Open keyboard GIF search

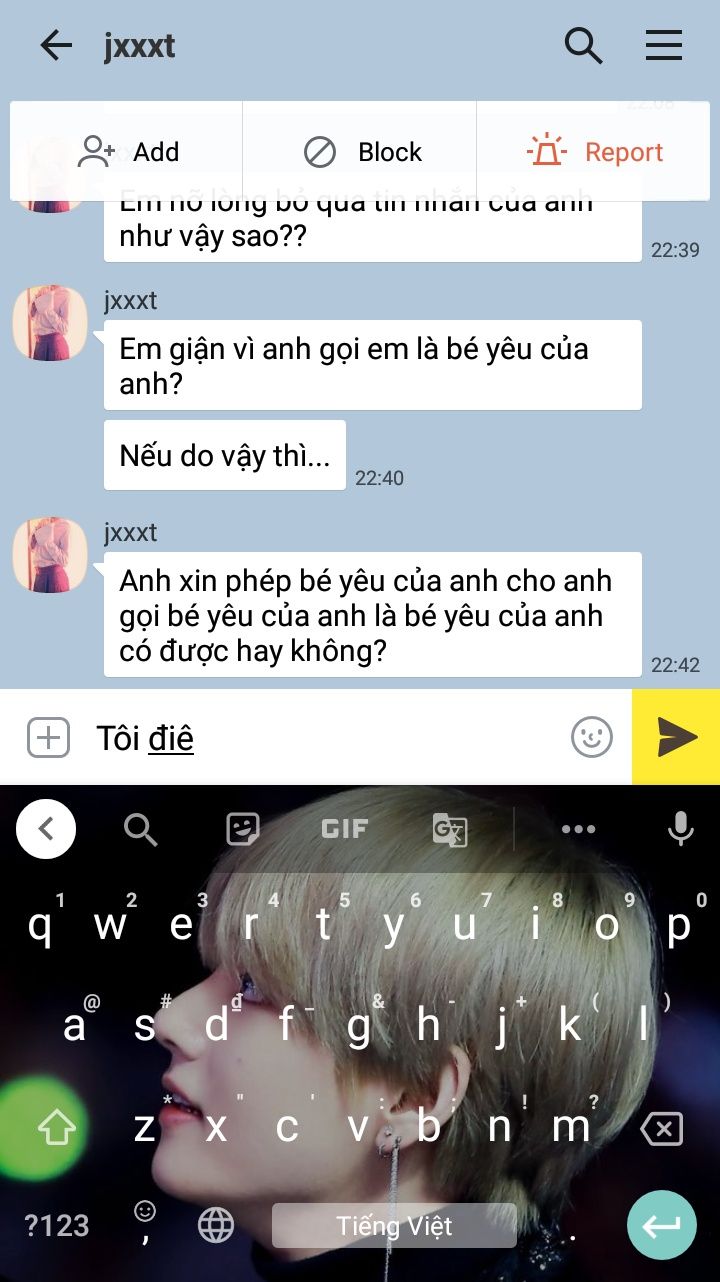point(345,829)
